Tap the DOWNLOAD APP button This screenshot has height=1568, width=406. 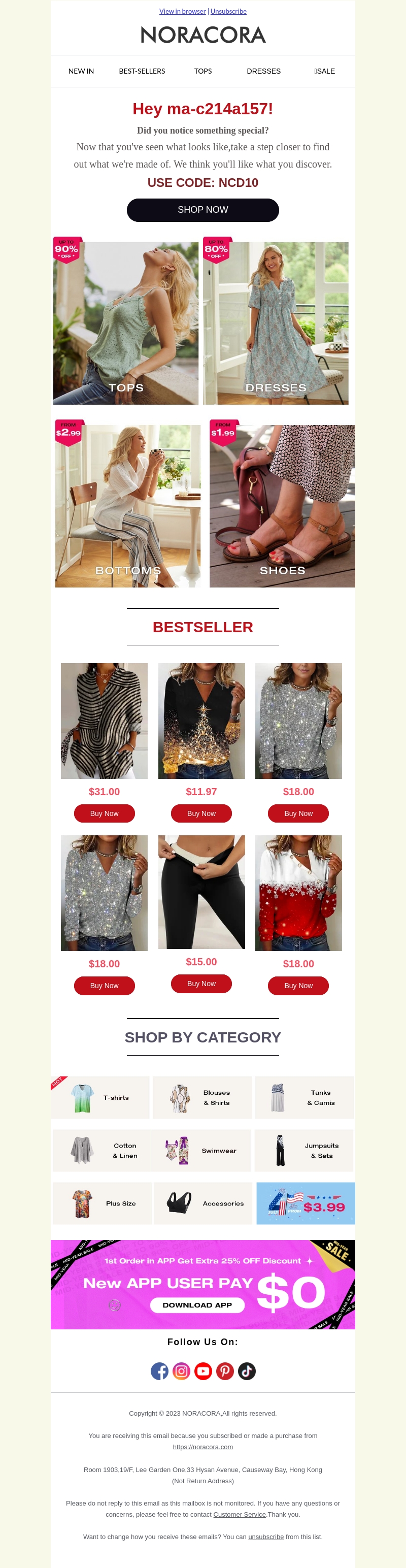(x=197, y=1305)
